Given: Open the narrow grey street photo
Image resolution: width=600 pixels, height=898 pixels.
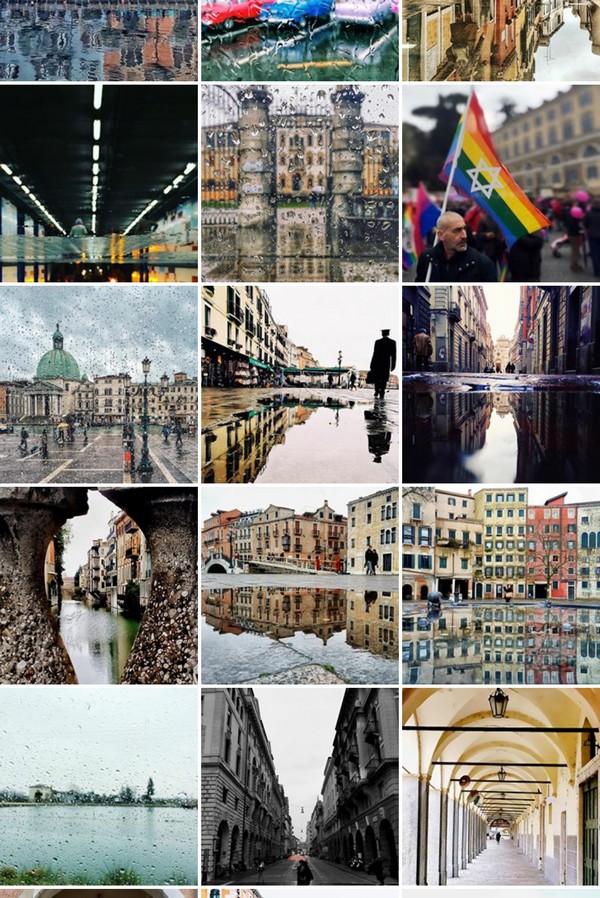Looking at the screenshot, I should pyautogui.click(x=299, y=785).
